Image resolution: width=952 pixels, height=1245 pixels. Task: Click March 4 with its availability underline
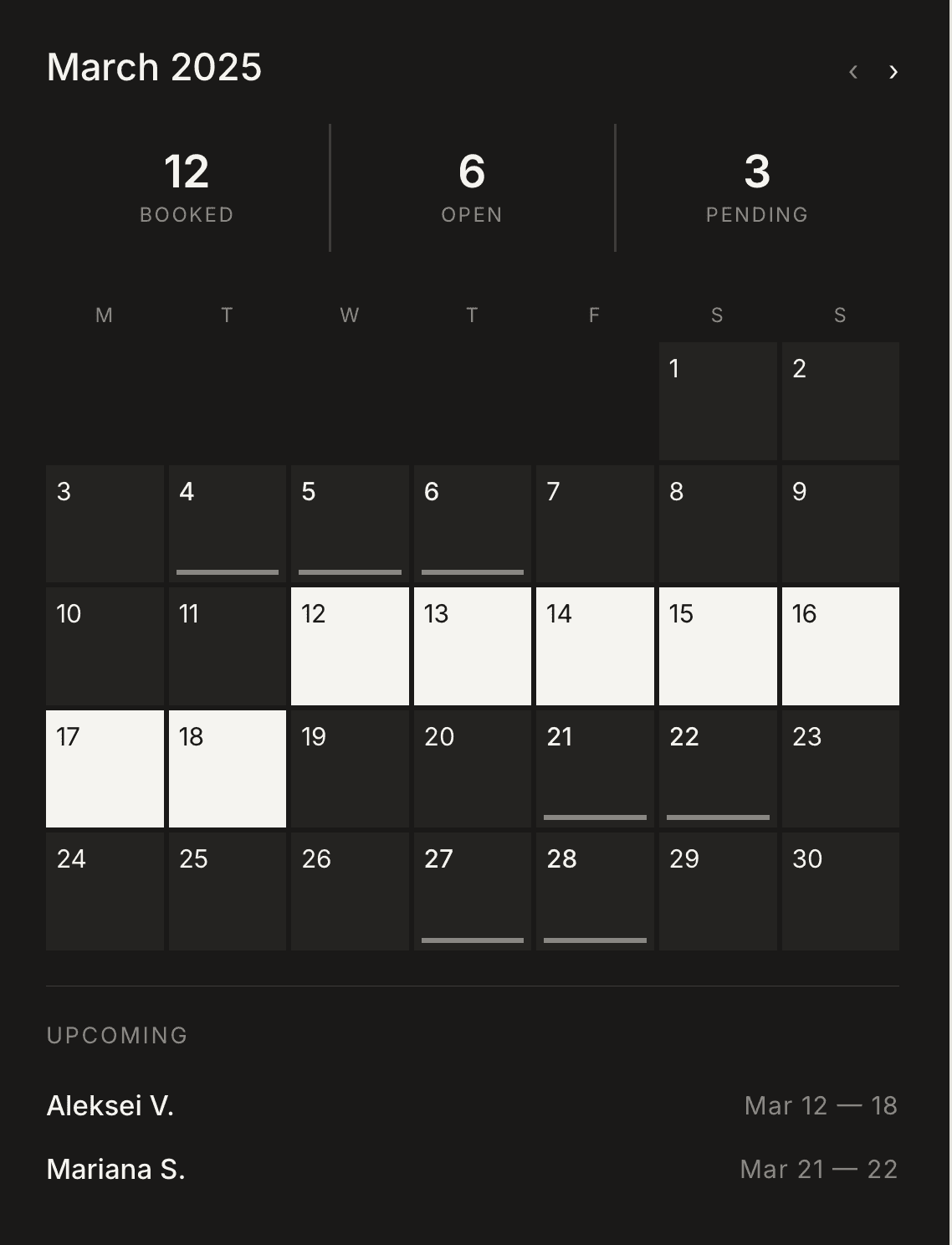[227, 523]
